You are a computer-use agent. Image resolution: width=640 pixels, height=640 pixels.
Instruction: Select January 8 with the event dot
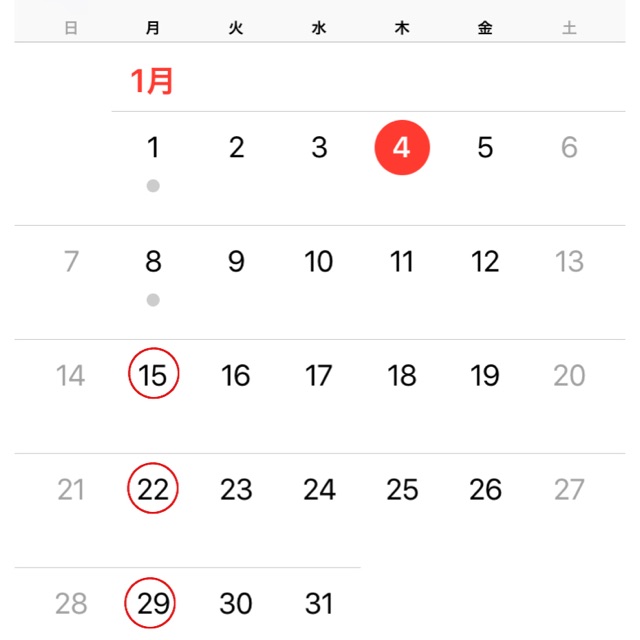coord(153,263)
